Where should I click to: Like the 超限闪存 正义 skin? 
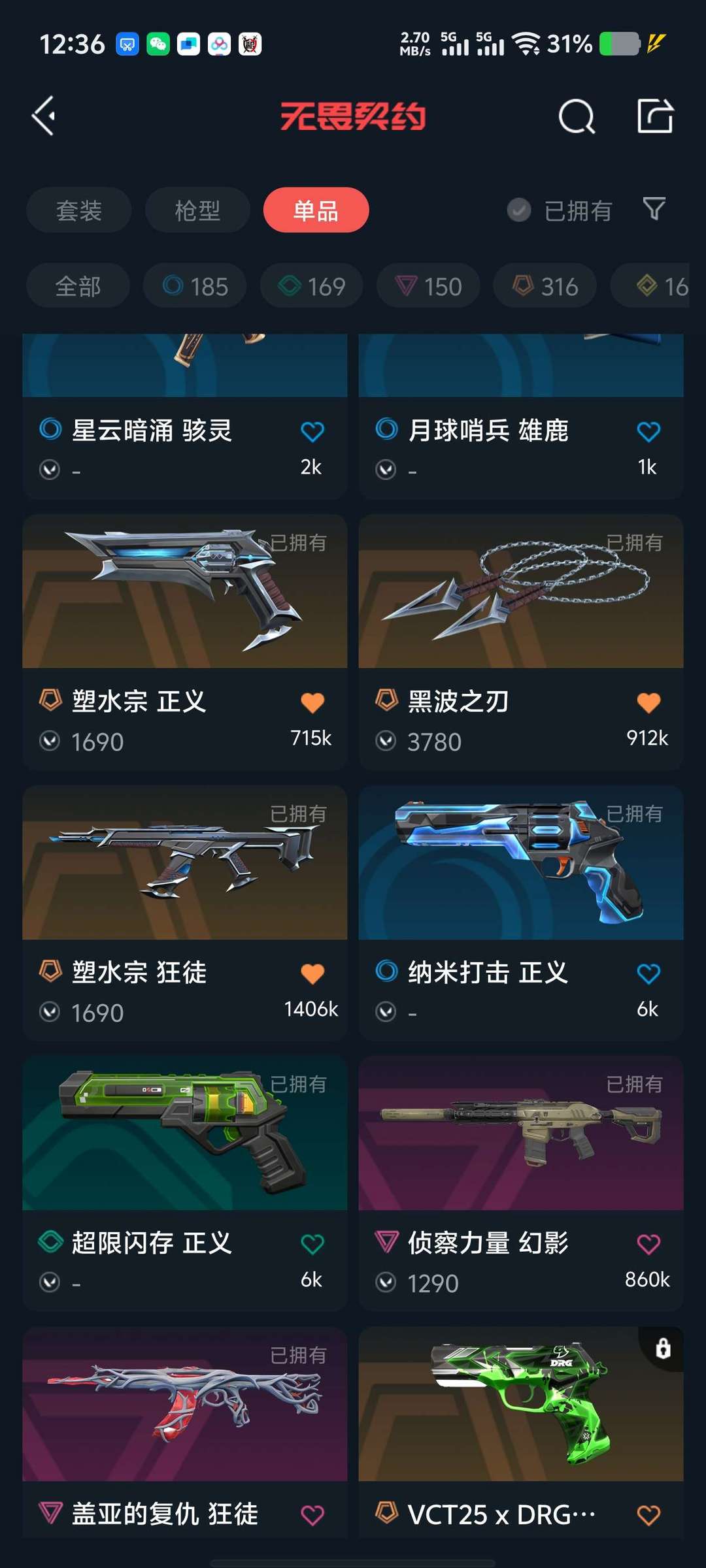(312, 1244)
